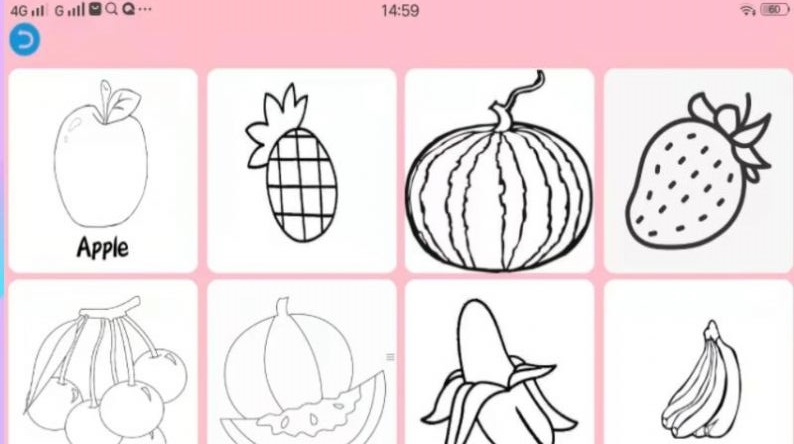The width and height of the screenshot is (794, 444).
Task: Select the pineapple coloring page
Action: coord(301,170)
